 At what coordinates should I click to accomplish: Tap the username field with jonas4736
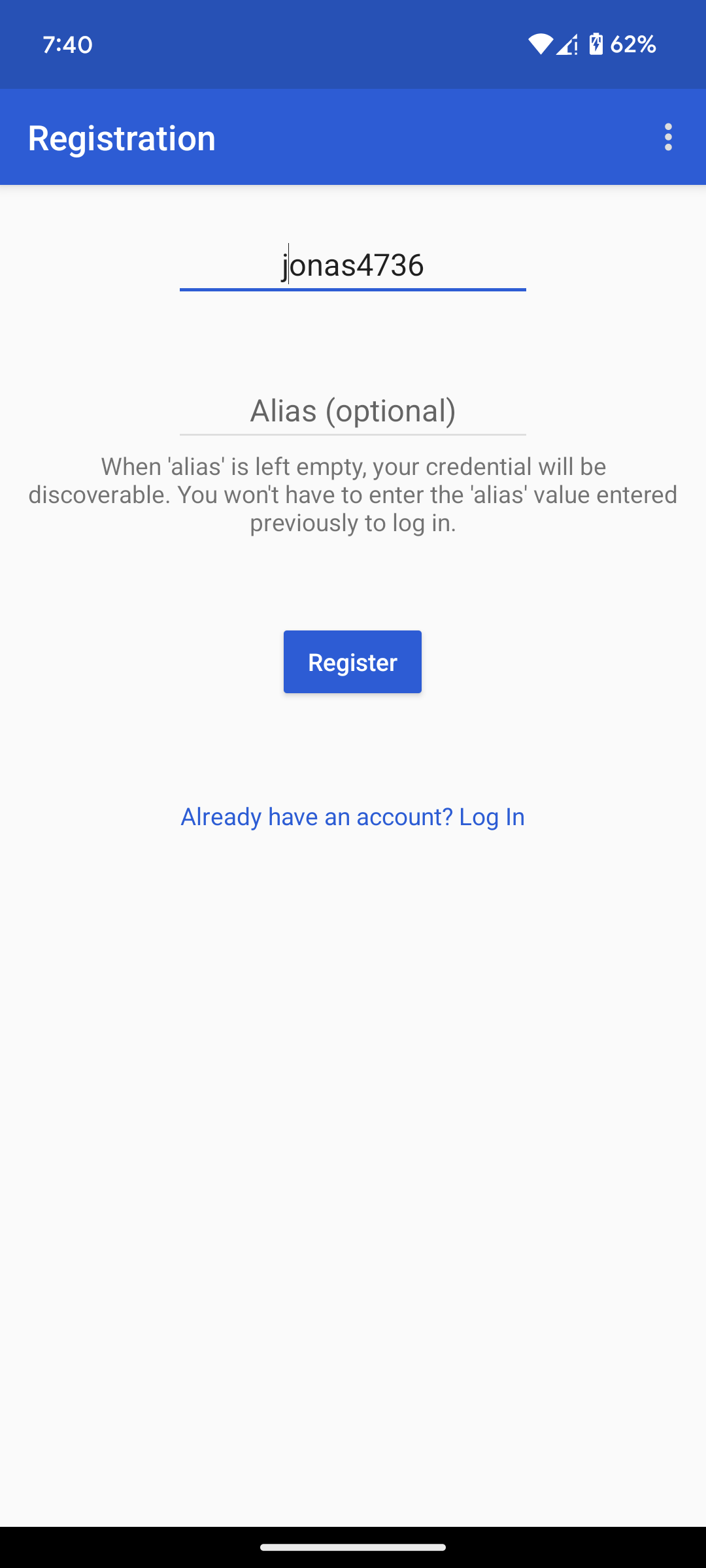pos(353,265)
